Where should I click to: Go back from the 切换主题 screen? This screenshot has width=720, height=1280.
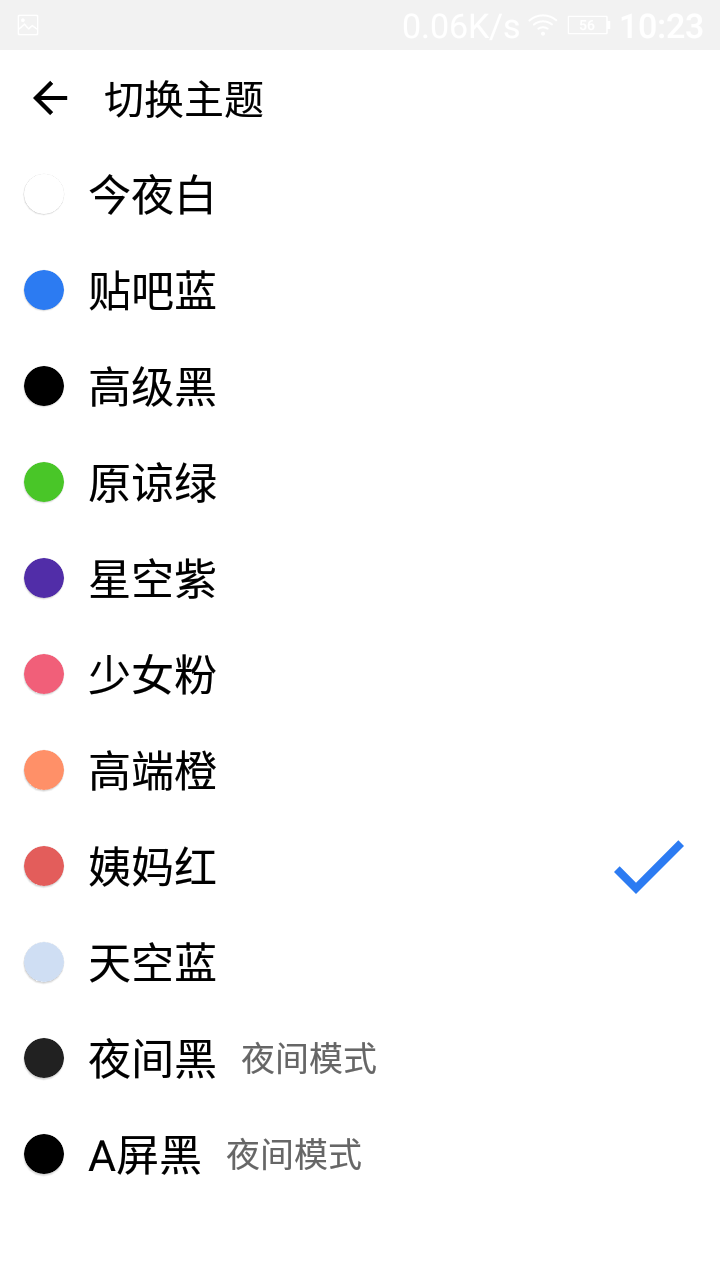(50, 98)
